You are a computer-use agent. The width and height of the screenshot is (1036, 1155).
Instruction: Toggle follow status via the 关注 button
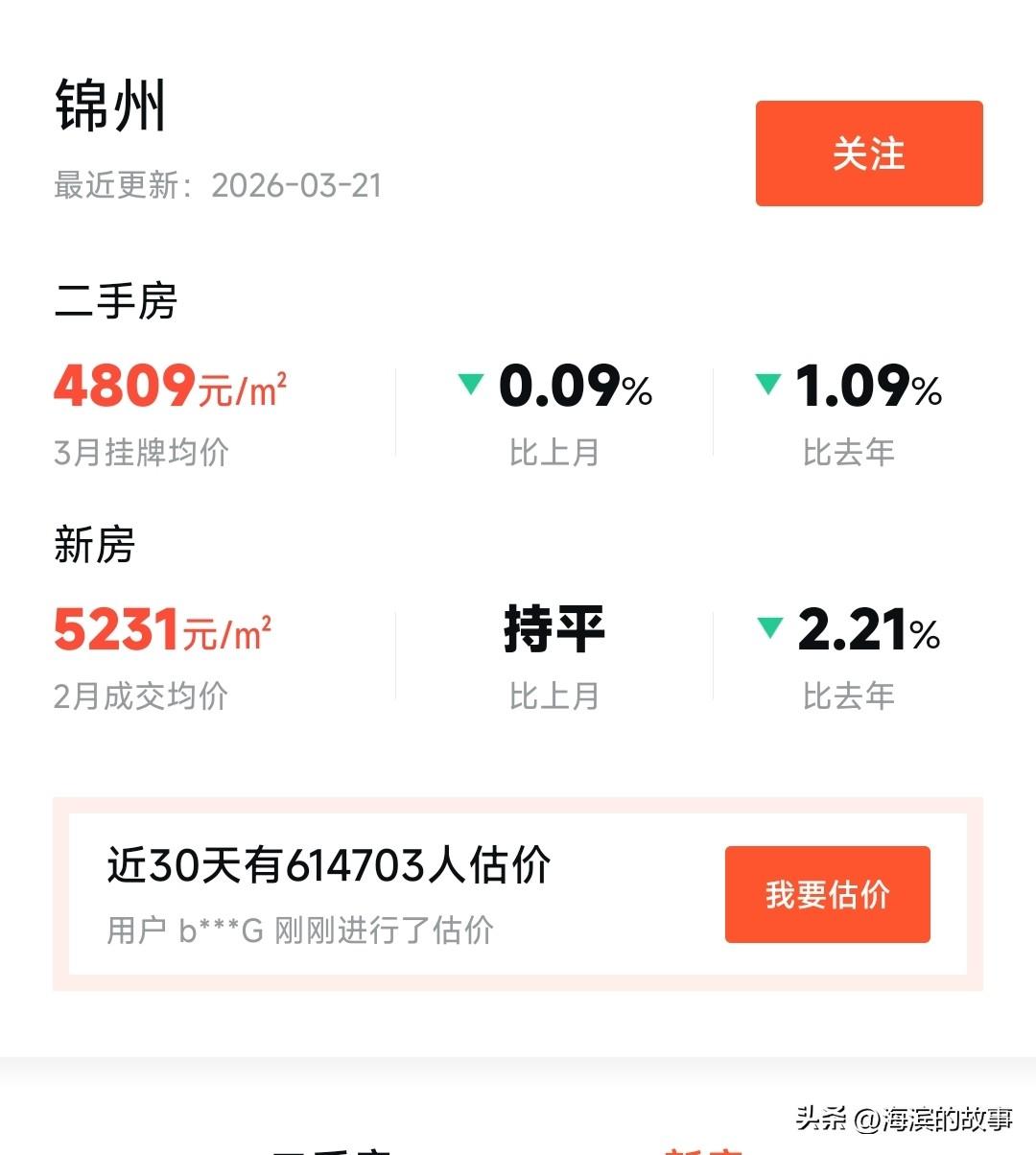(x=868, y=153)
